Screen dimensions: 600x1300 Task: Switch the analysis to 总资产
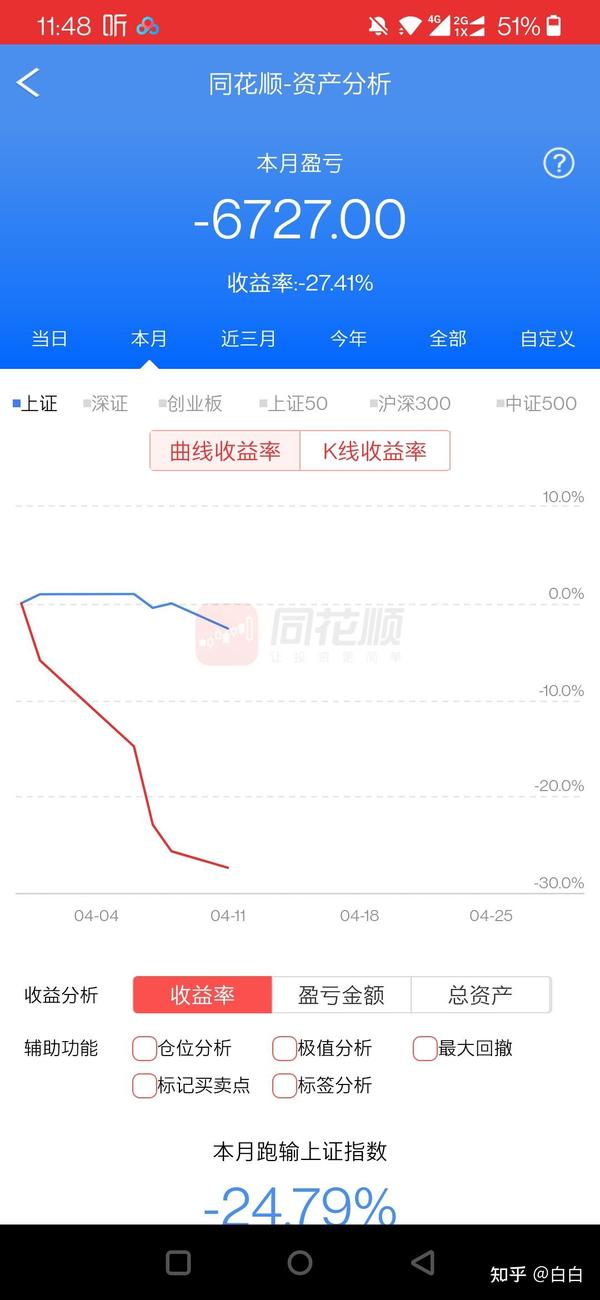(x=480, y=995)
